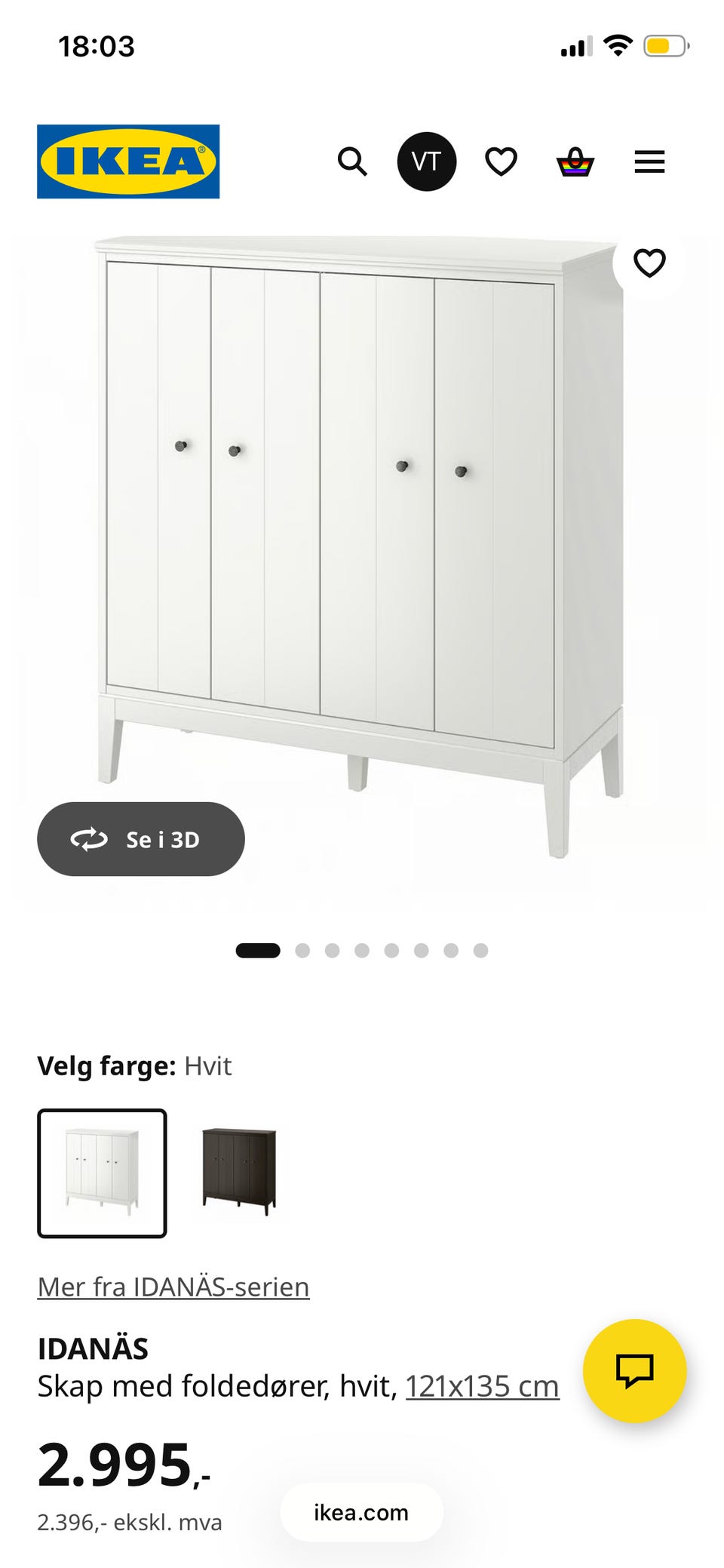Select the white colour variant

click(102, 1173)
